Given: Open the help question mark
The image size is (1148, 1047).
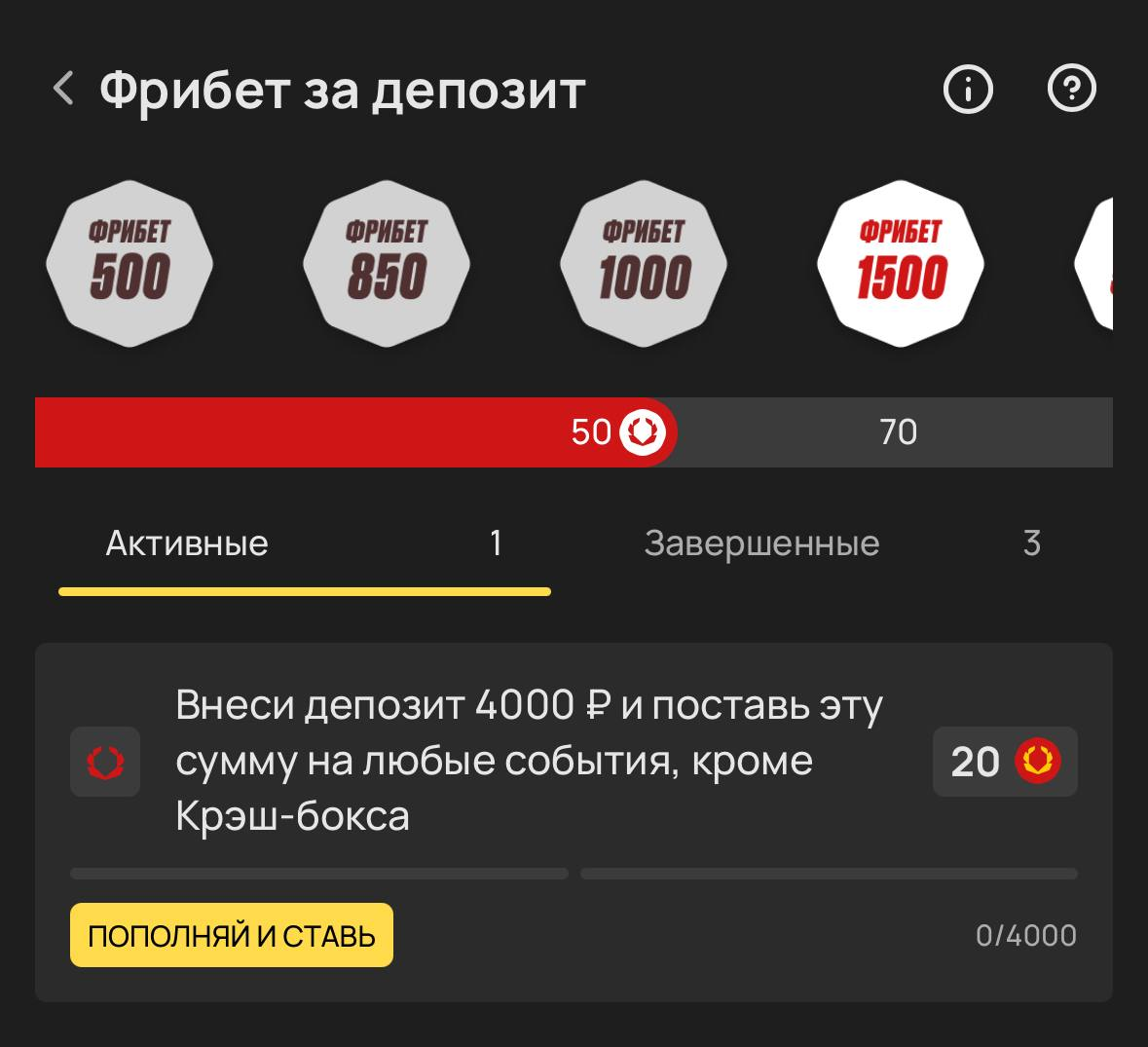Looking at the screenshot, I should [x=1071, y=90].
